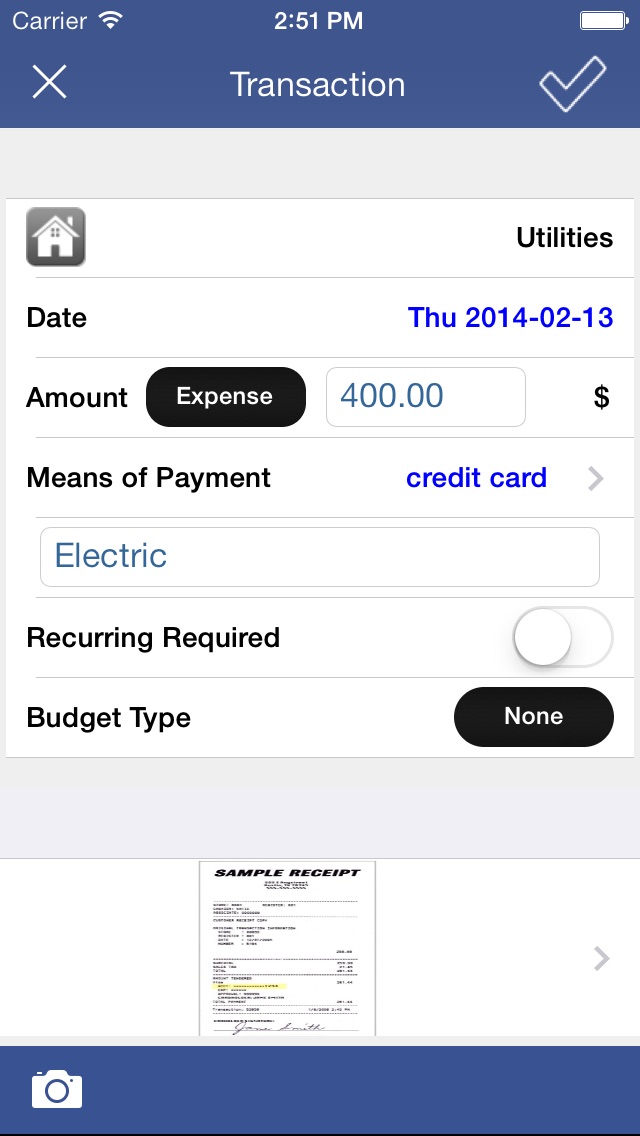Open Means of Payment credit card
640x1136 pixels.
pyautogui.click(x=320, y=477)
